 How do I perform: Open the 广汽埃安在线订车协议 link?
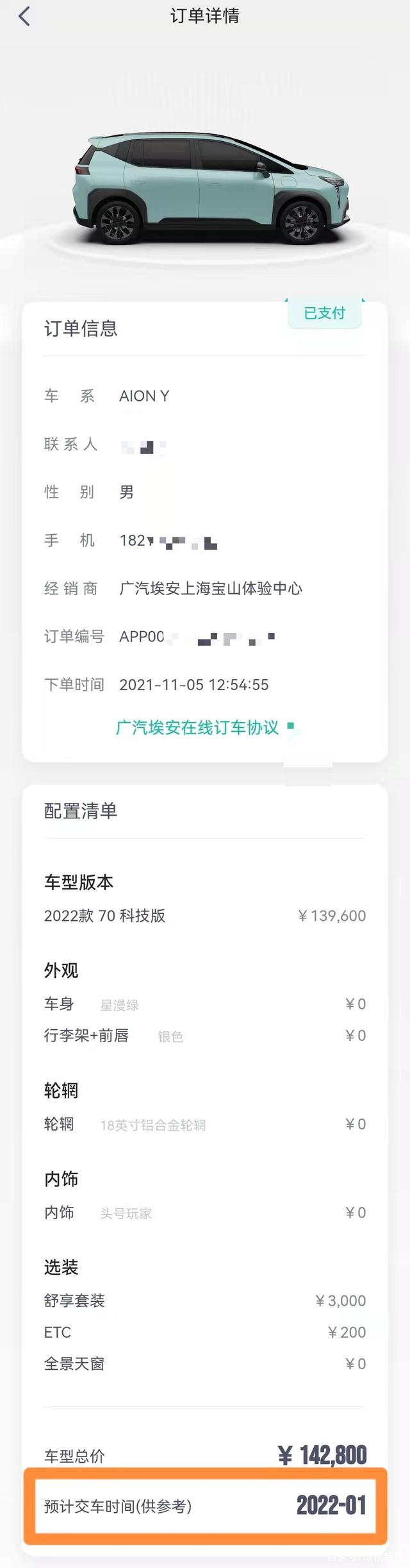pyautogui.click(x=197, y=727)
